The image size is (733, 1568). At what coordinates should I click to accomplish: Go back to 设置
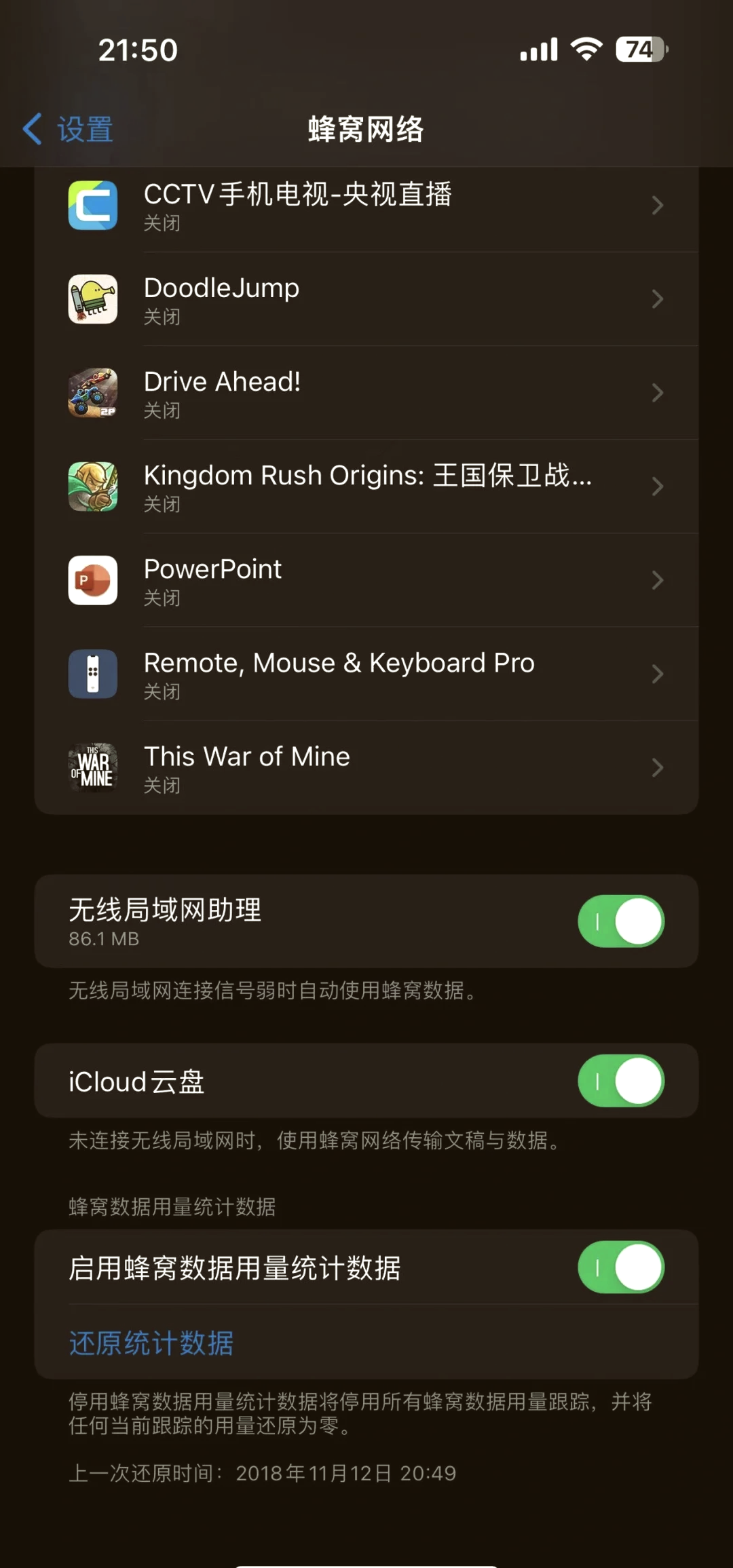68,129
